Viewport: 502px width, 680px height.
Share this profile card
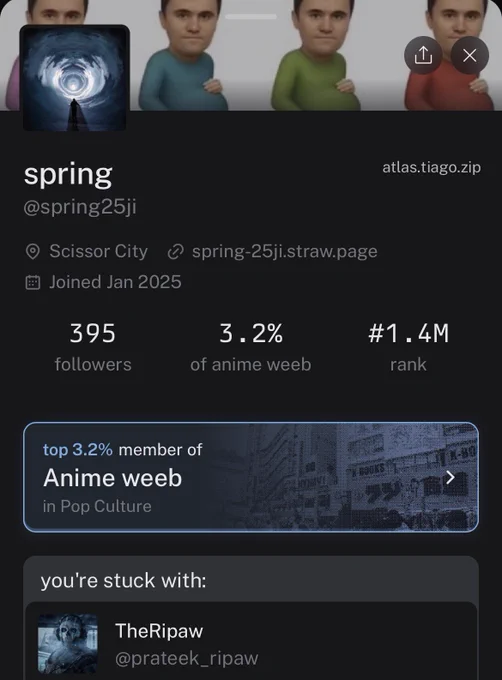(423, 55)
